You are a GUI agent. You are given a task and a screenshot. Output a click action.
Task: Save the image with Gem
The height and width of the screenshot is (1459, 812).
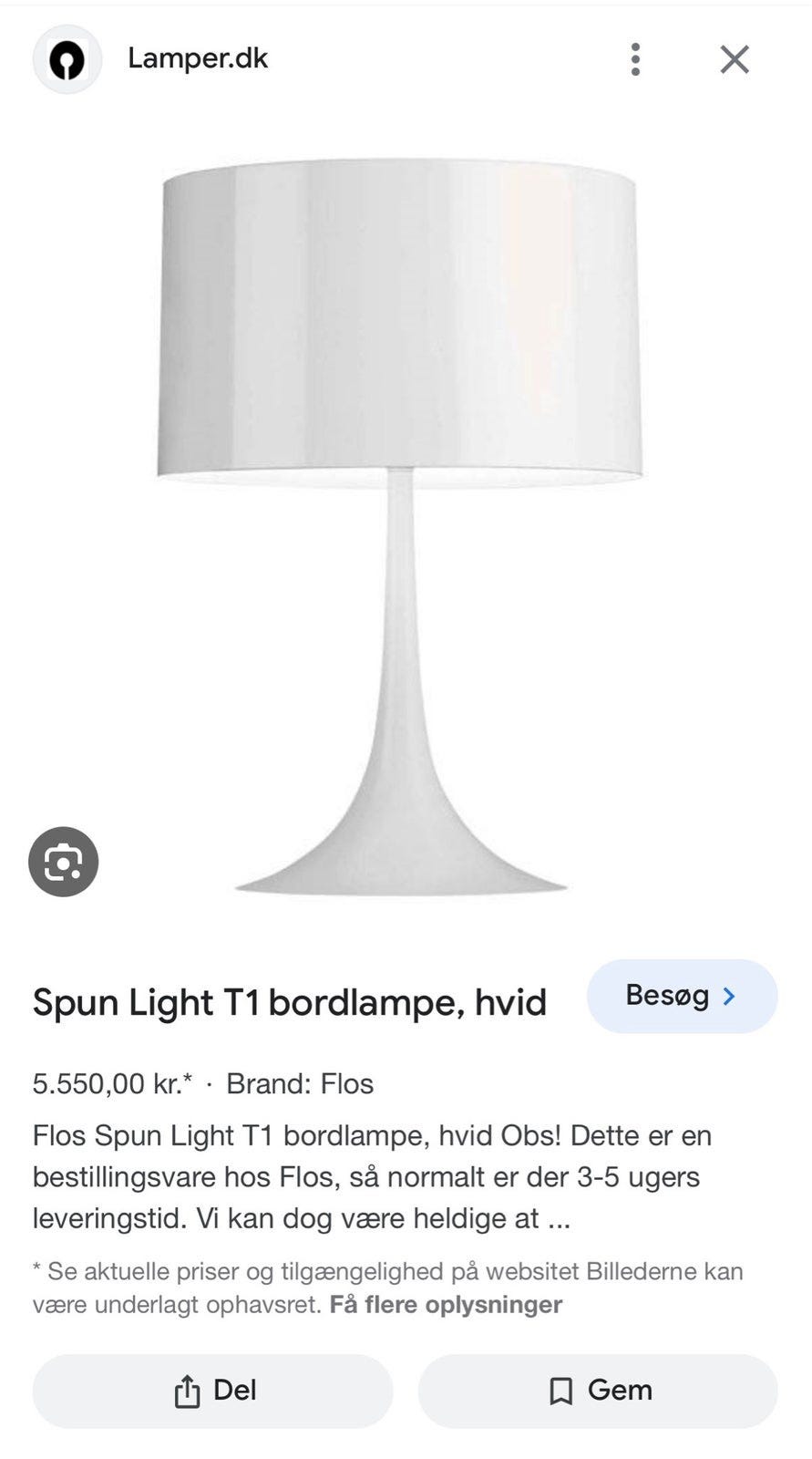click(598, 1391)
